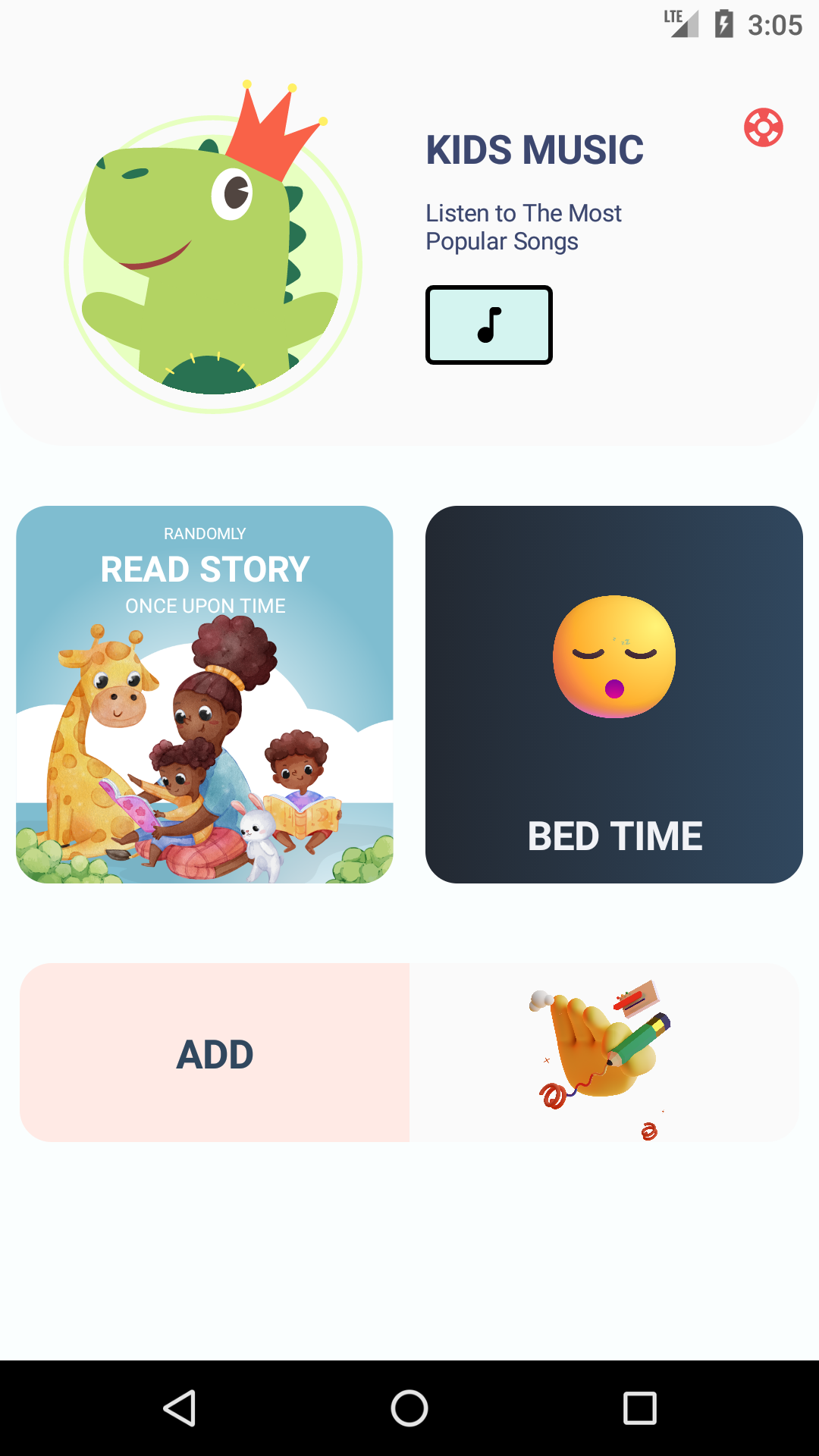The height and width of the screenshot is (1456, 819).
Task: Tap the music note icon to play songs
Action: [x=488, y=325]
